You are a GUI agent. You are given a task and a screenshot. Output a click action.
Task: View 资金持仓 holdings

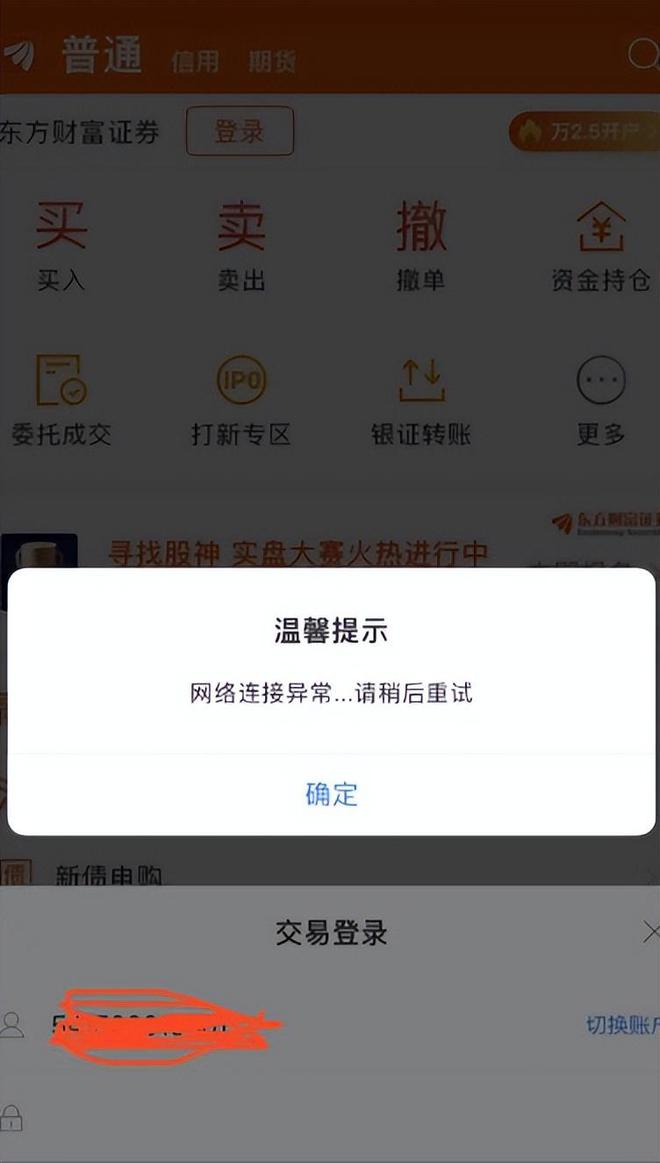click(x=600, y=245)
